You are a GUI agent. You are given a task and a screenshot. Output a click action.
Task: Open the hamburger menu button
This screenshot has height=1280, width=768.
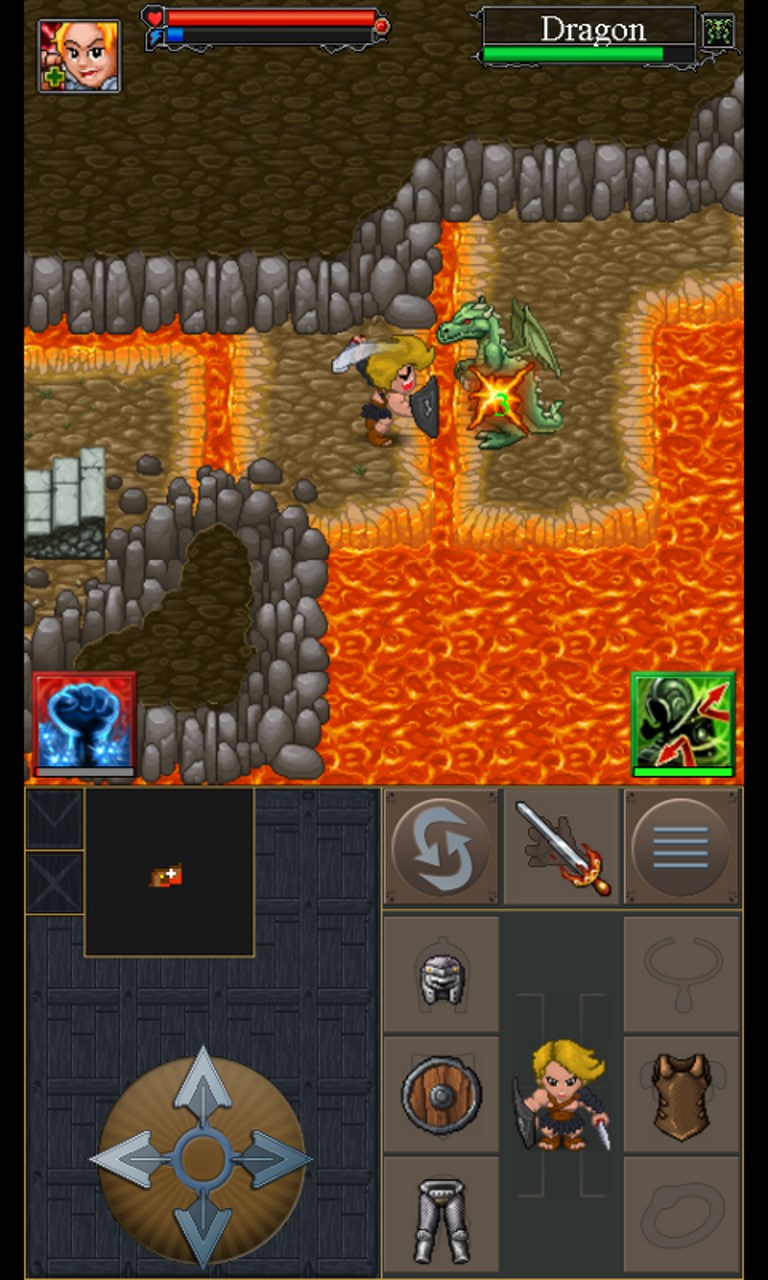coord(681,847)
